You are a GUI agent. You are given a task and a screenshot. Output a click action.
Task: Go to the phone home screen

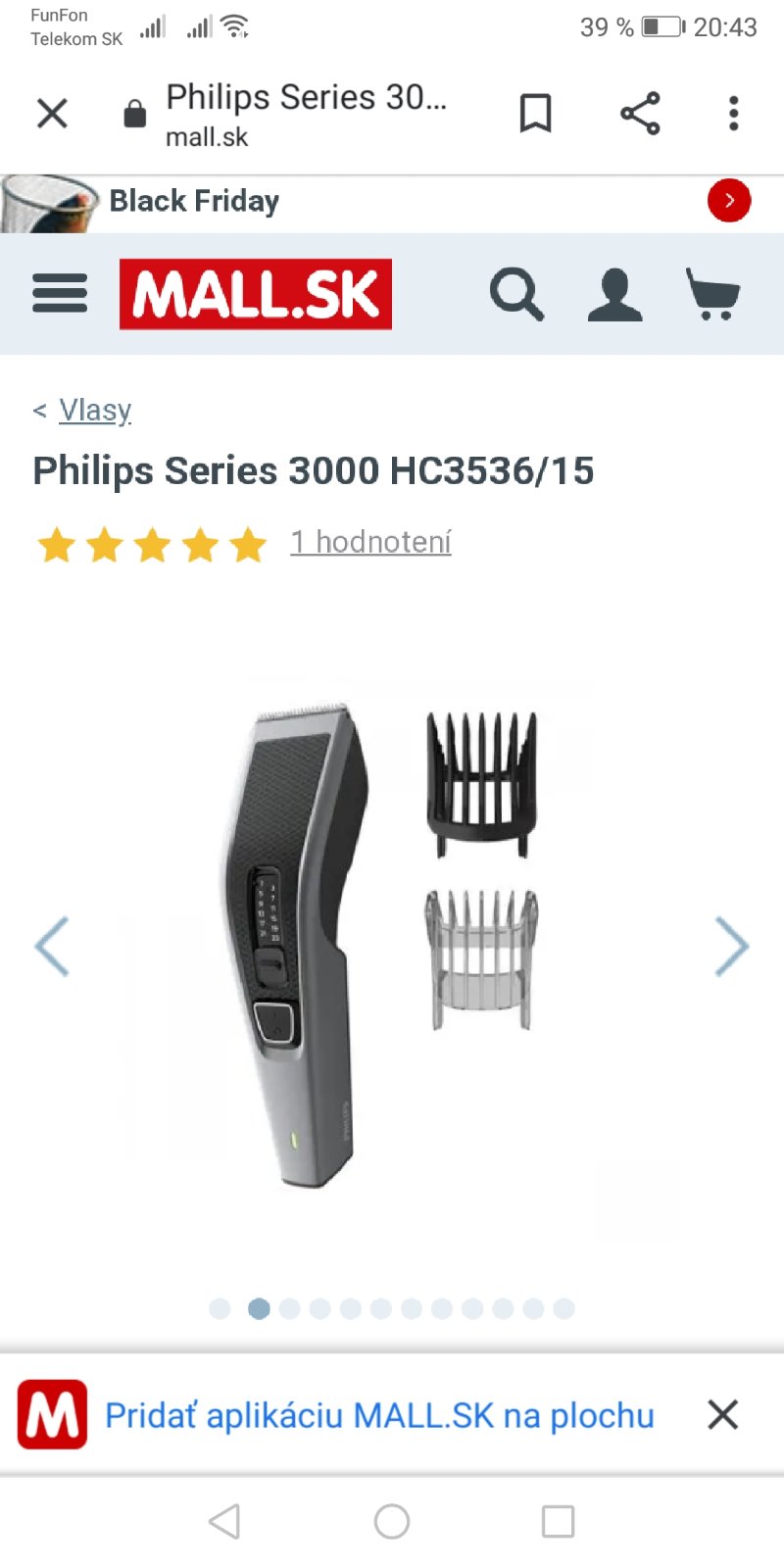[x=392, y=1521]
